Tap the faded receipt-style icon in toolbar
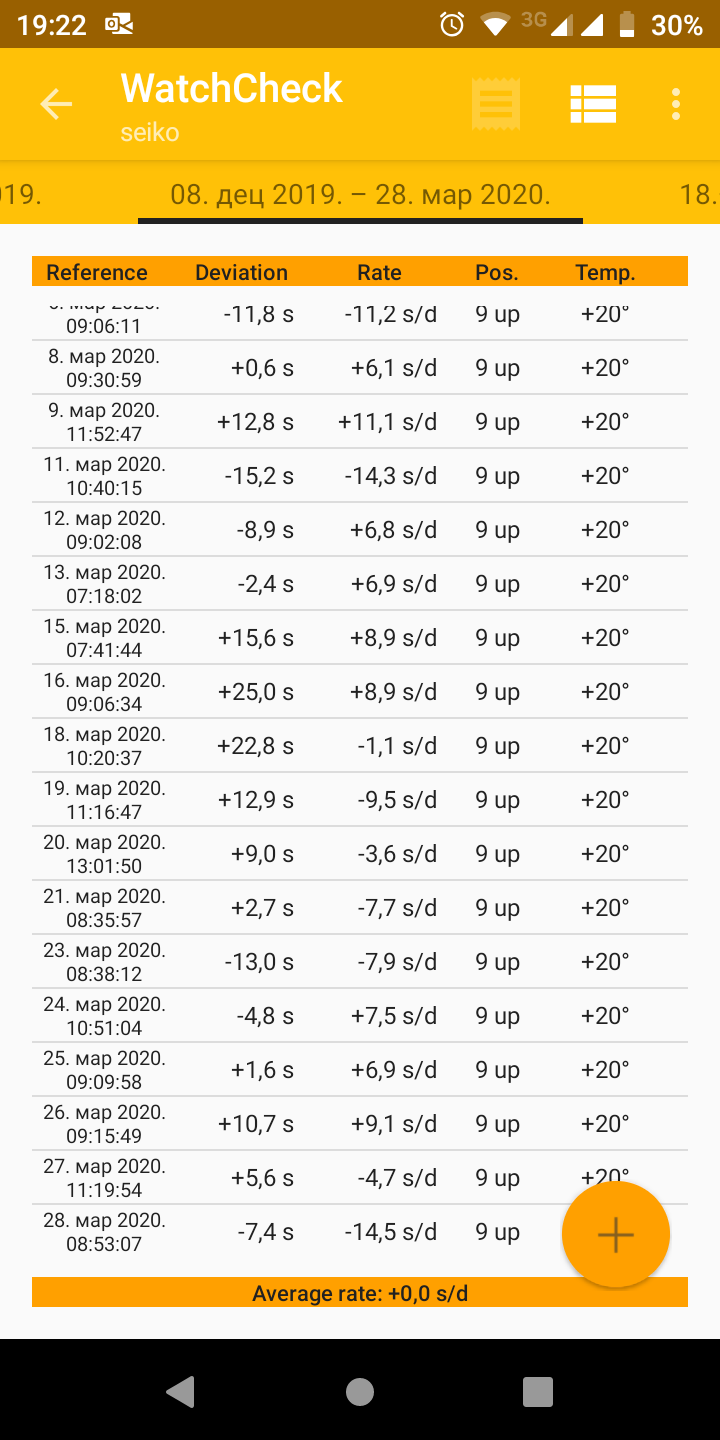Screen dimensions: 720x1440 pos(496,104)
